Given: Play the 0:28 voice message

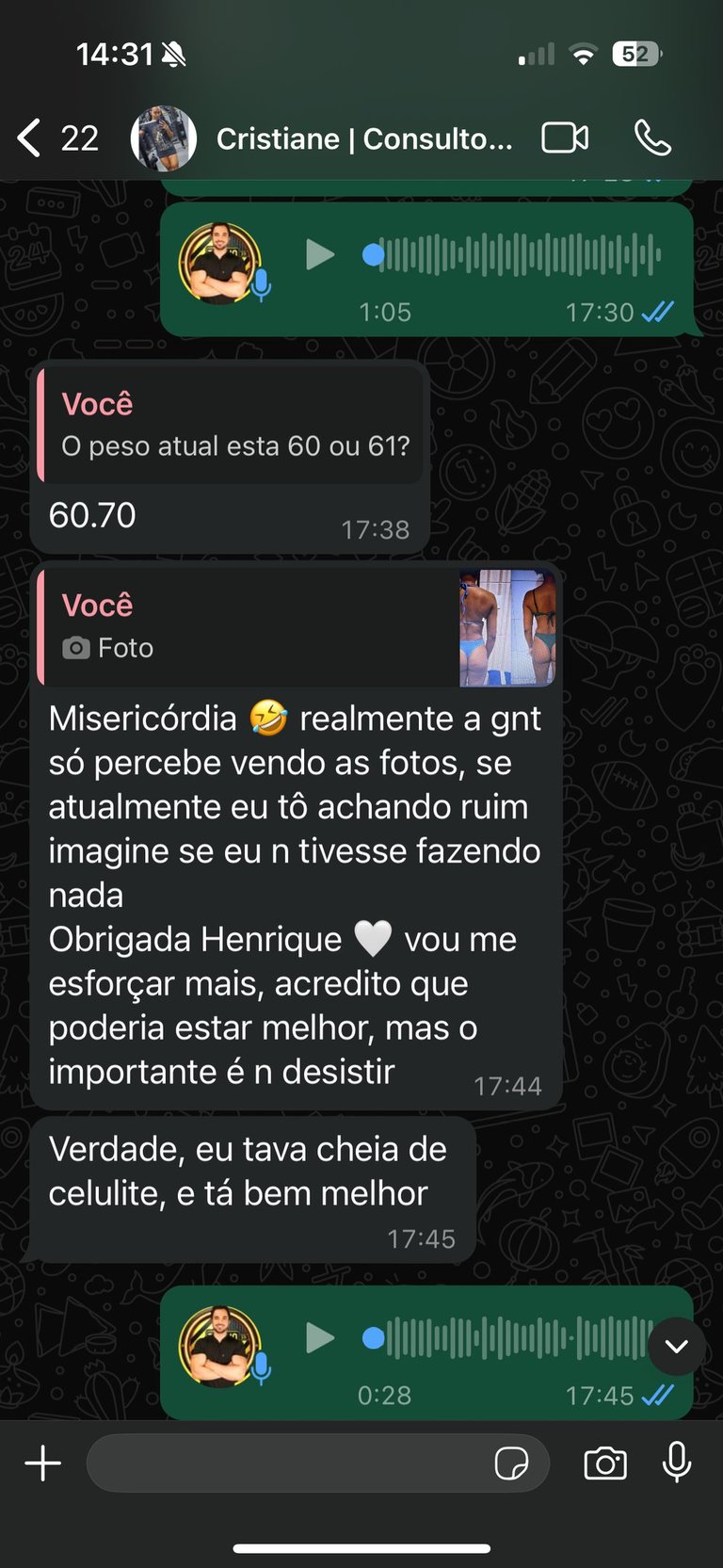Looking at the screenshot, I should click(320, 1338).
